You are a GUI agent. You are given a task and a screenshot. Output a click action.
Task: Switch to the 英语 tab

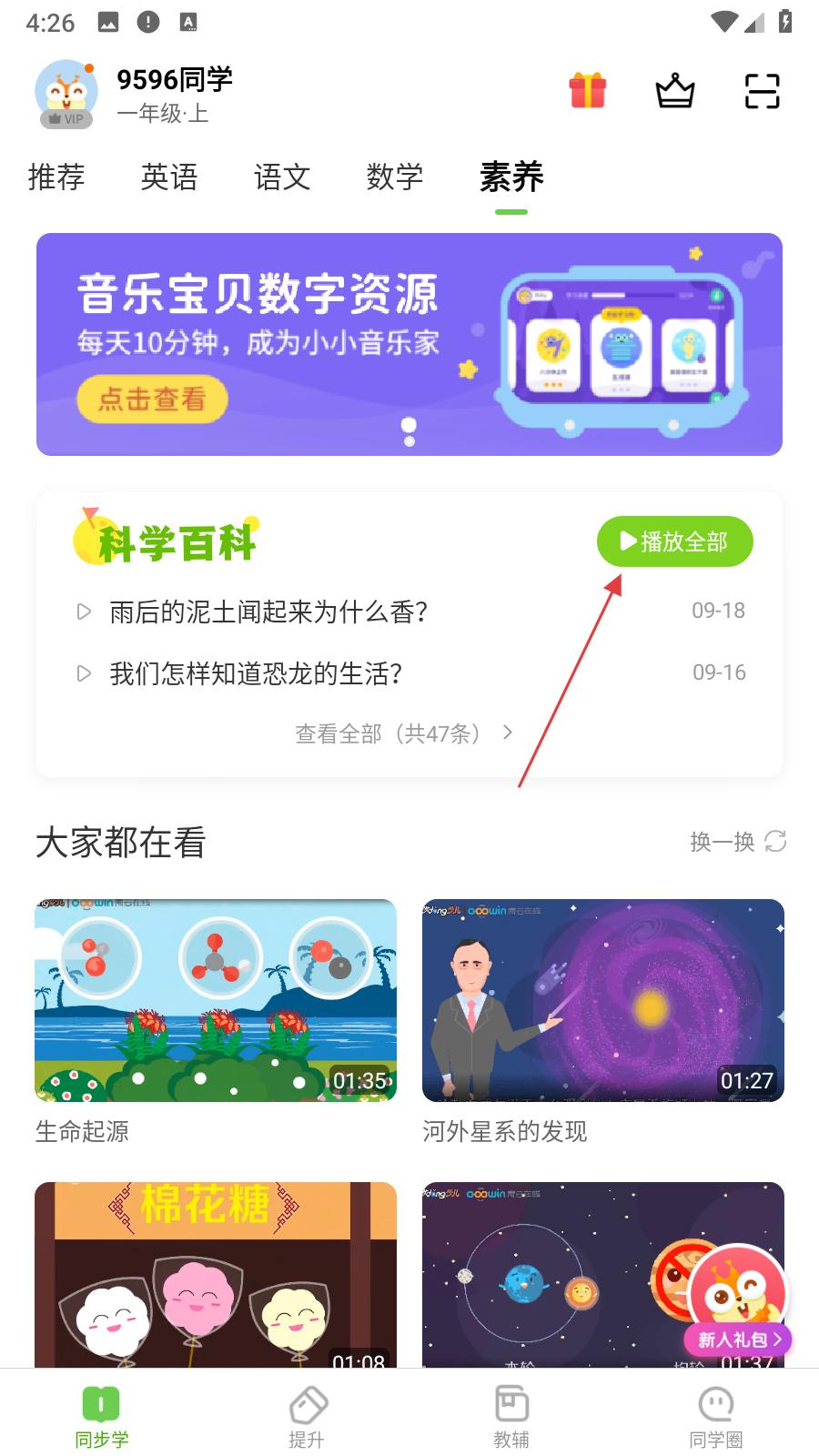click(169, 177)
